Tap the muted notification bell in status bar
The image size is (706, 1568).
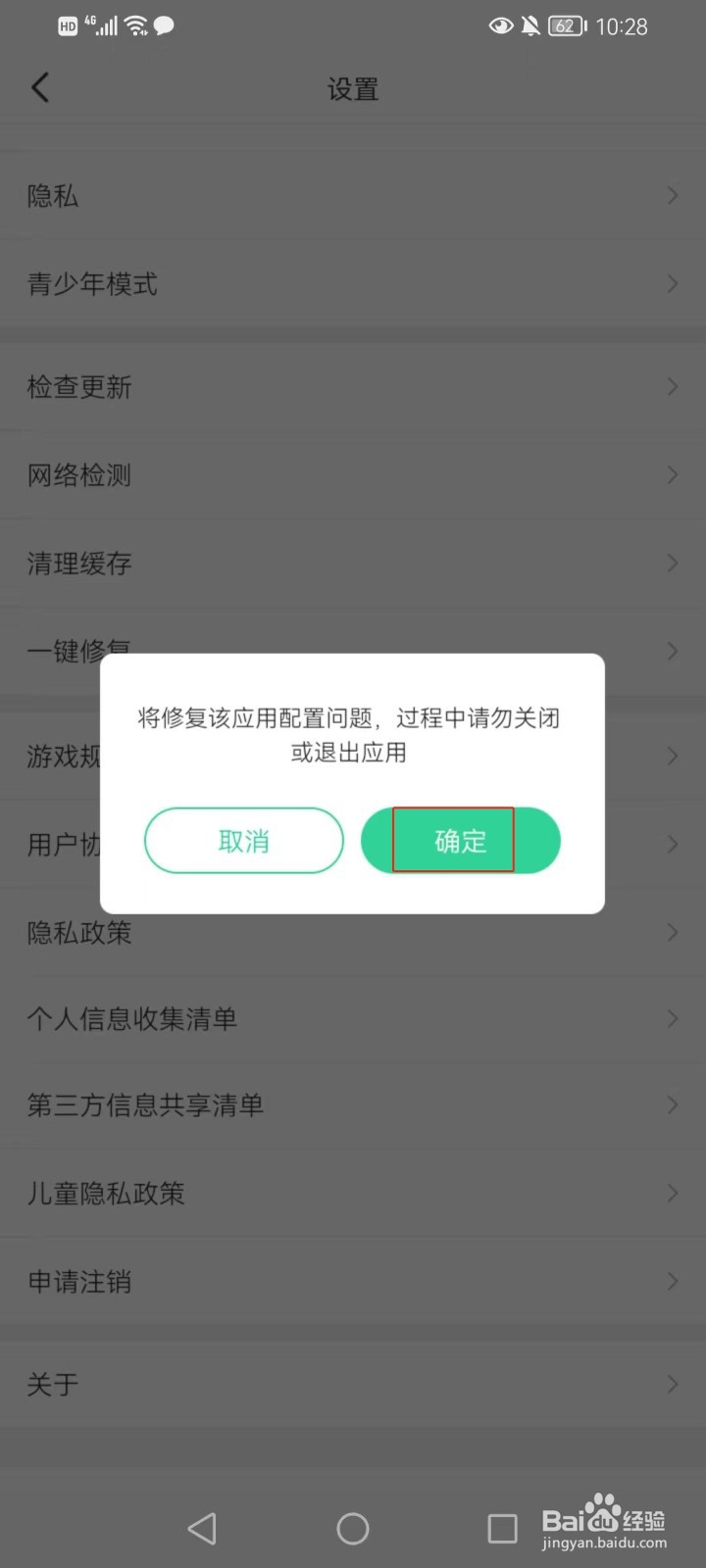[530, 26]
